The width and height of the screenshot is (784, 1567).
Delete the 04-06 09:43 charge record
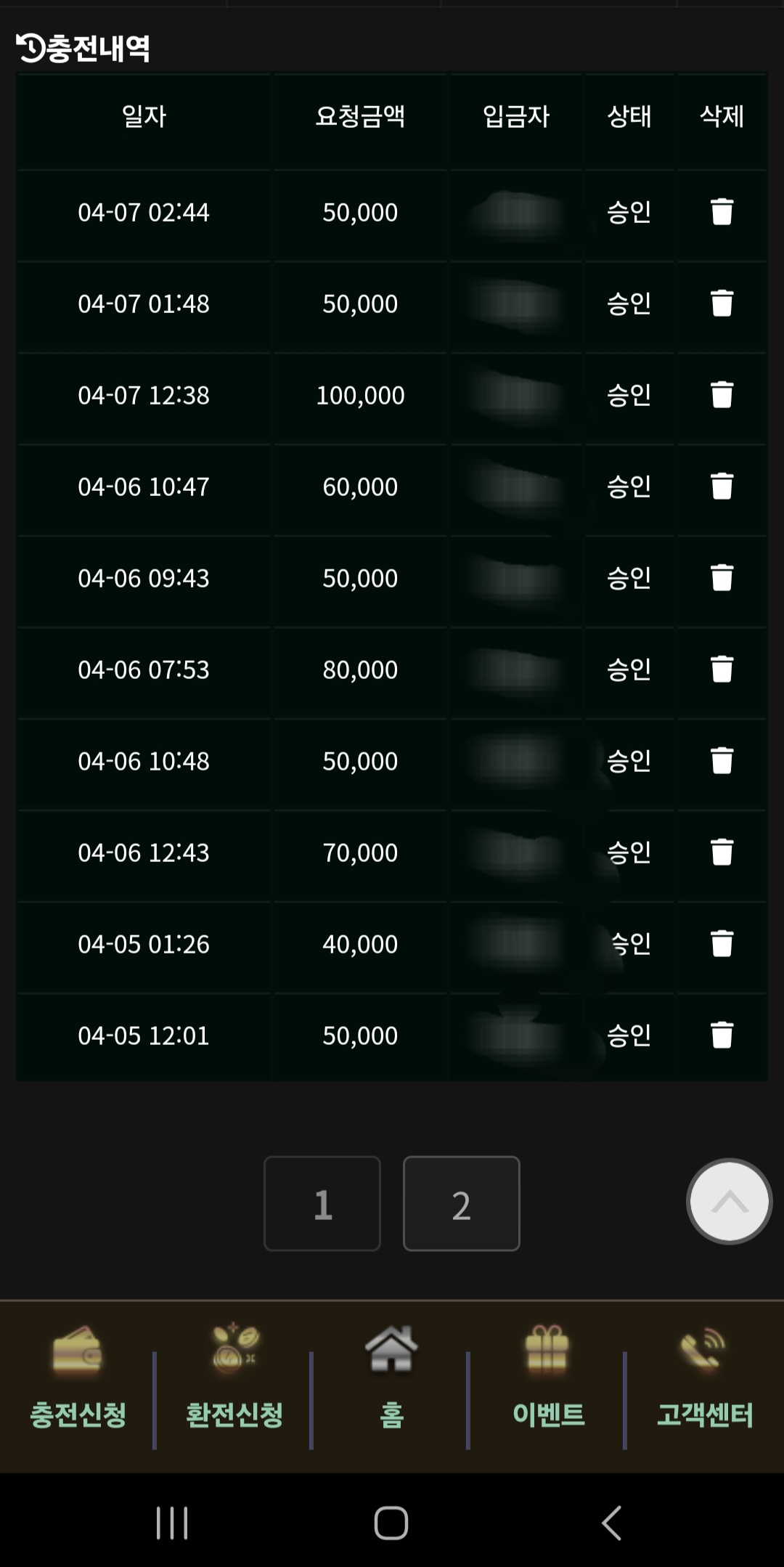pyautogui.click(x=722, y=578)
